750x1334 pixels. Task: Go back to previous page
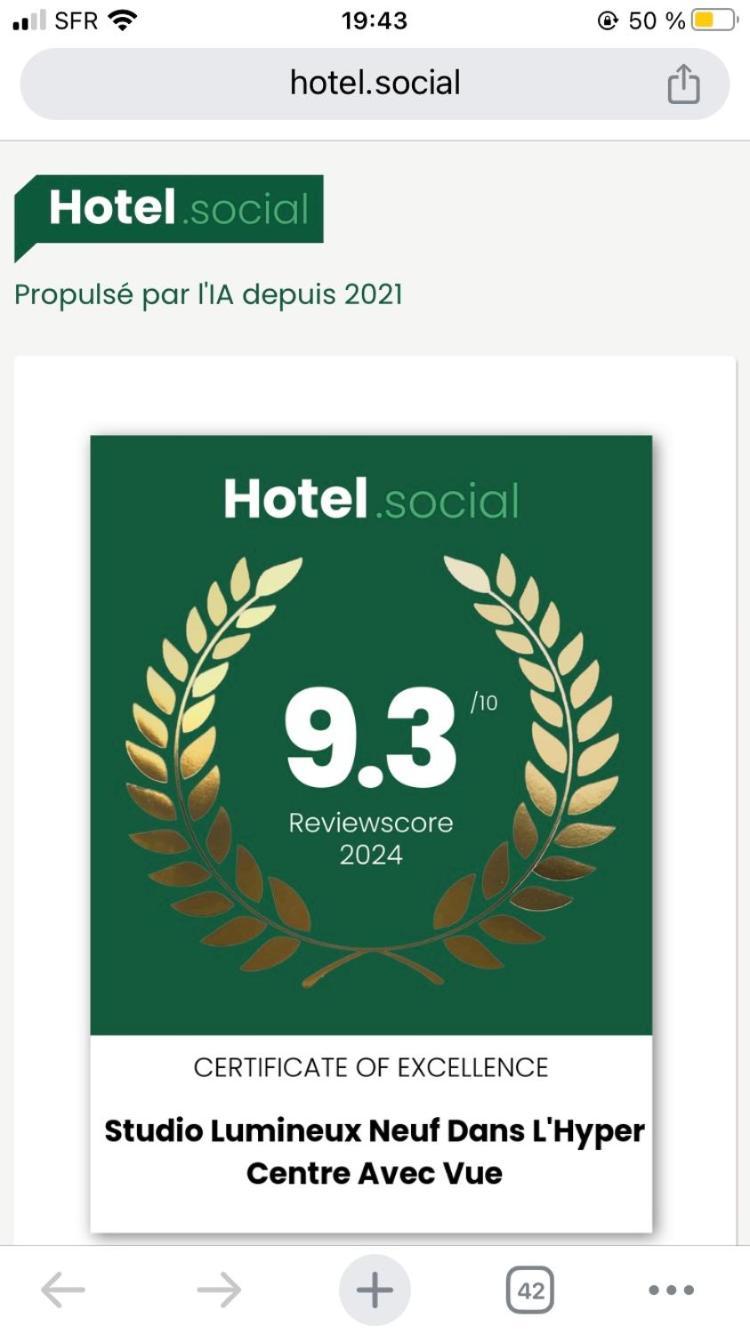[63, 1290]
